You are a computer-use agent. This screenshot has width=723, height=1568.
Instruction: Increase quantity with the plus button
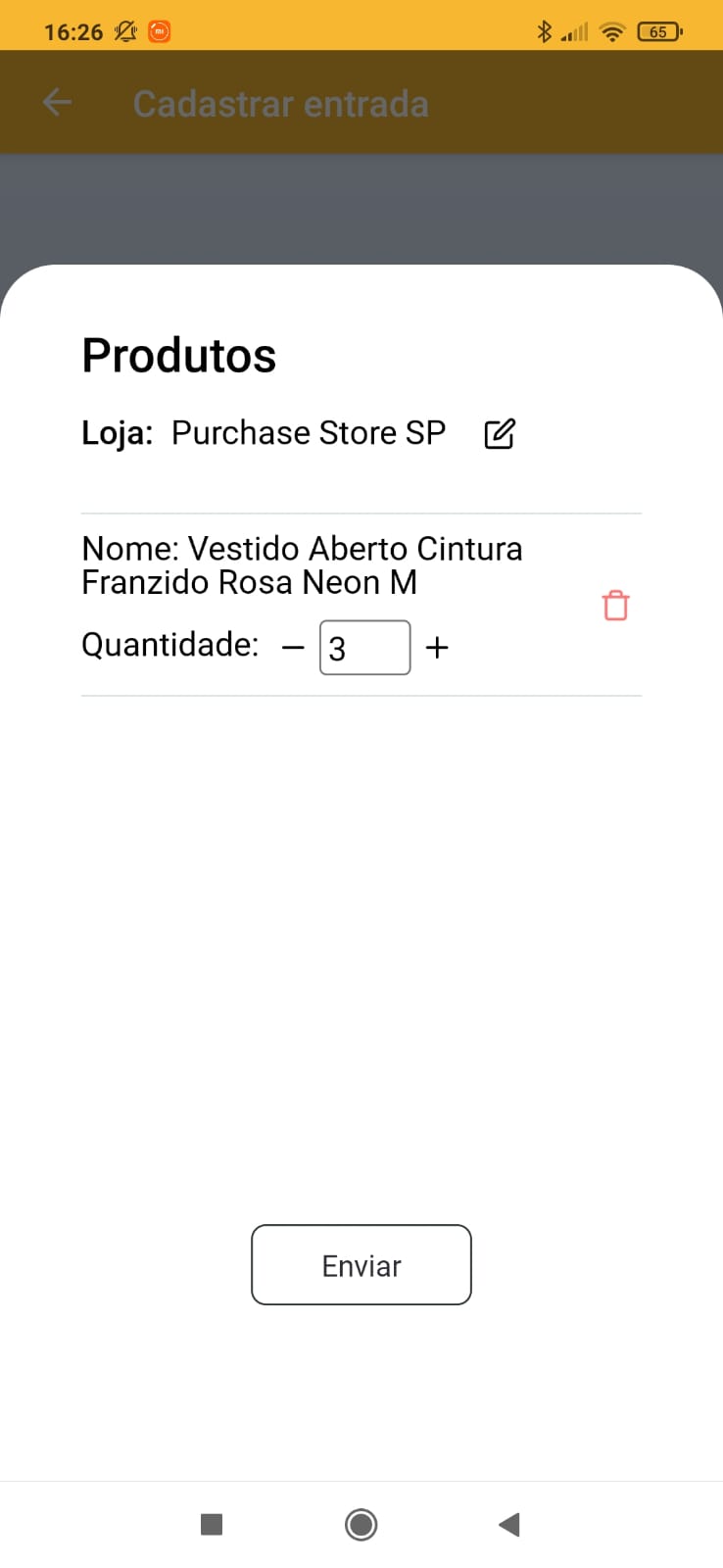tap(437, 648)
